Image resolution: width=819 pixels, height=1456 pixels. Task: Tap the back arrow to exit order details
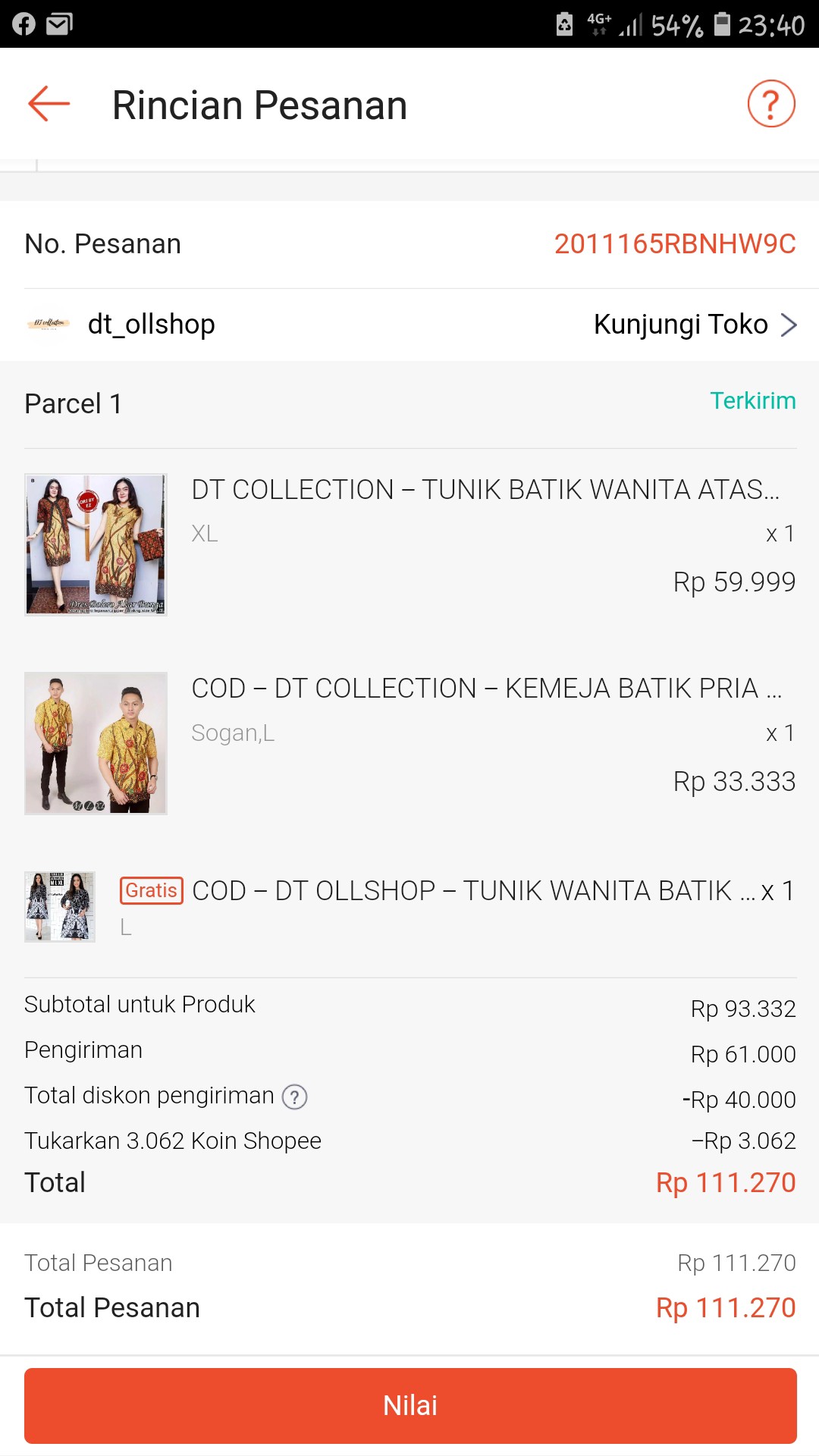tap(48, 105)
